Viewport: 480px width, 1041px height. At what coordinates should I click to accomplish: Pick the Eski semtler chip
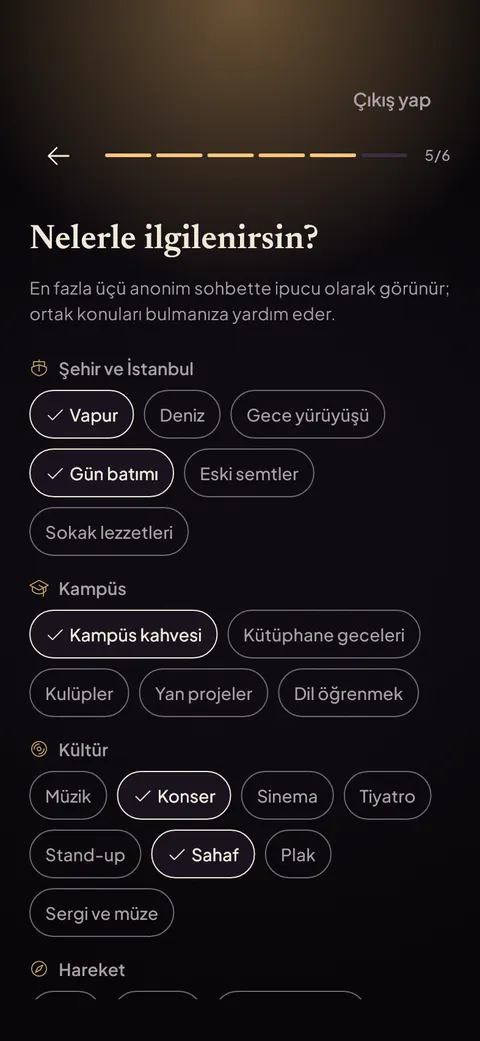(249, 473)
